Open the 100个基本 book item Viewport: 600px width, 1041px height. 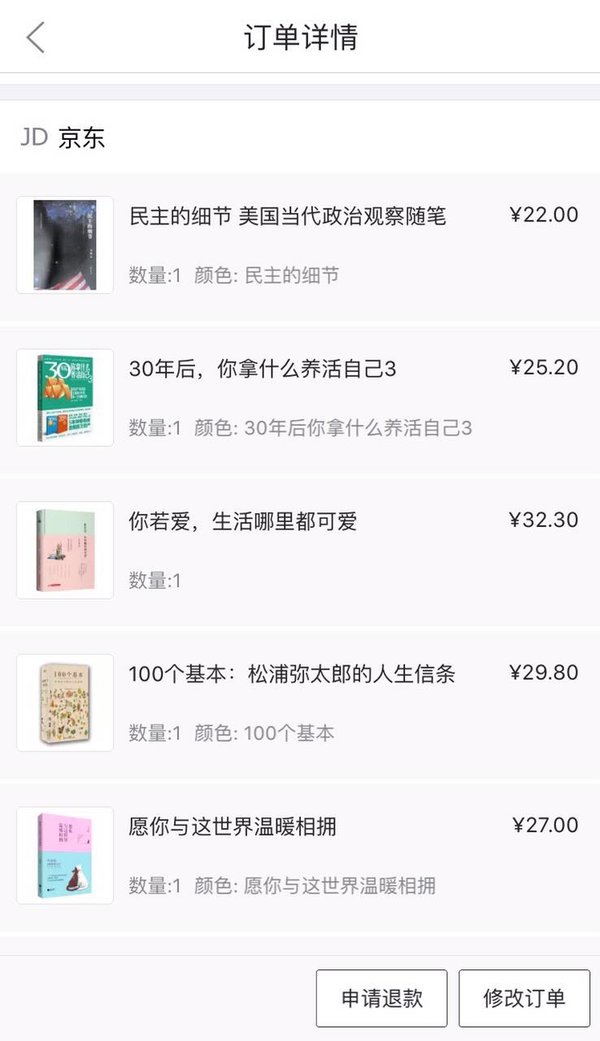pyautogui.click(x=300, y=704)
